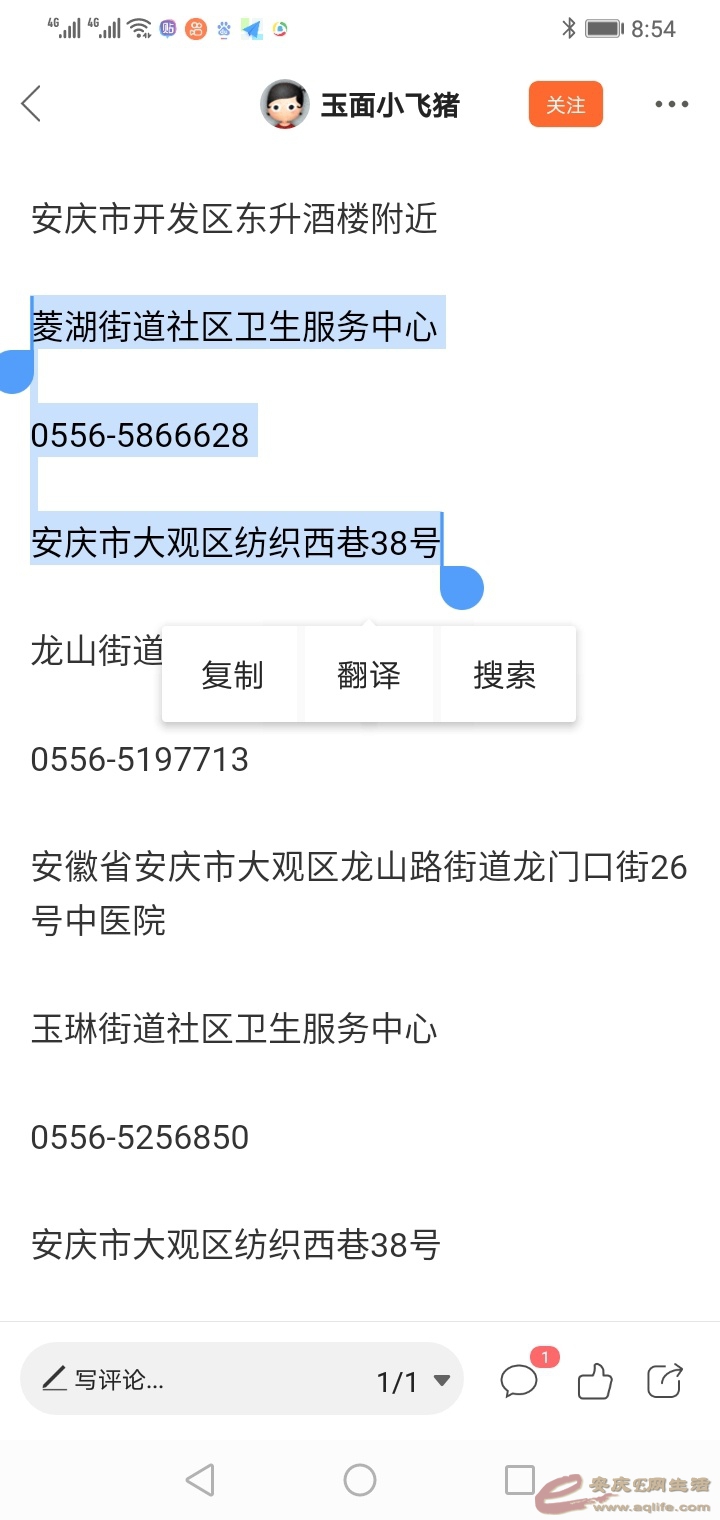The height and width of the screenshot is (1520, 720).
Task: Open the more options menu
Action: pyautogui.click(x=670, y=103)
